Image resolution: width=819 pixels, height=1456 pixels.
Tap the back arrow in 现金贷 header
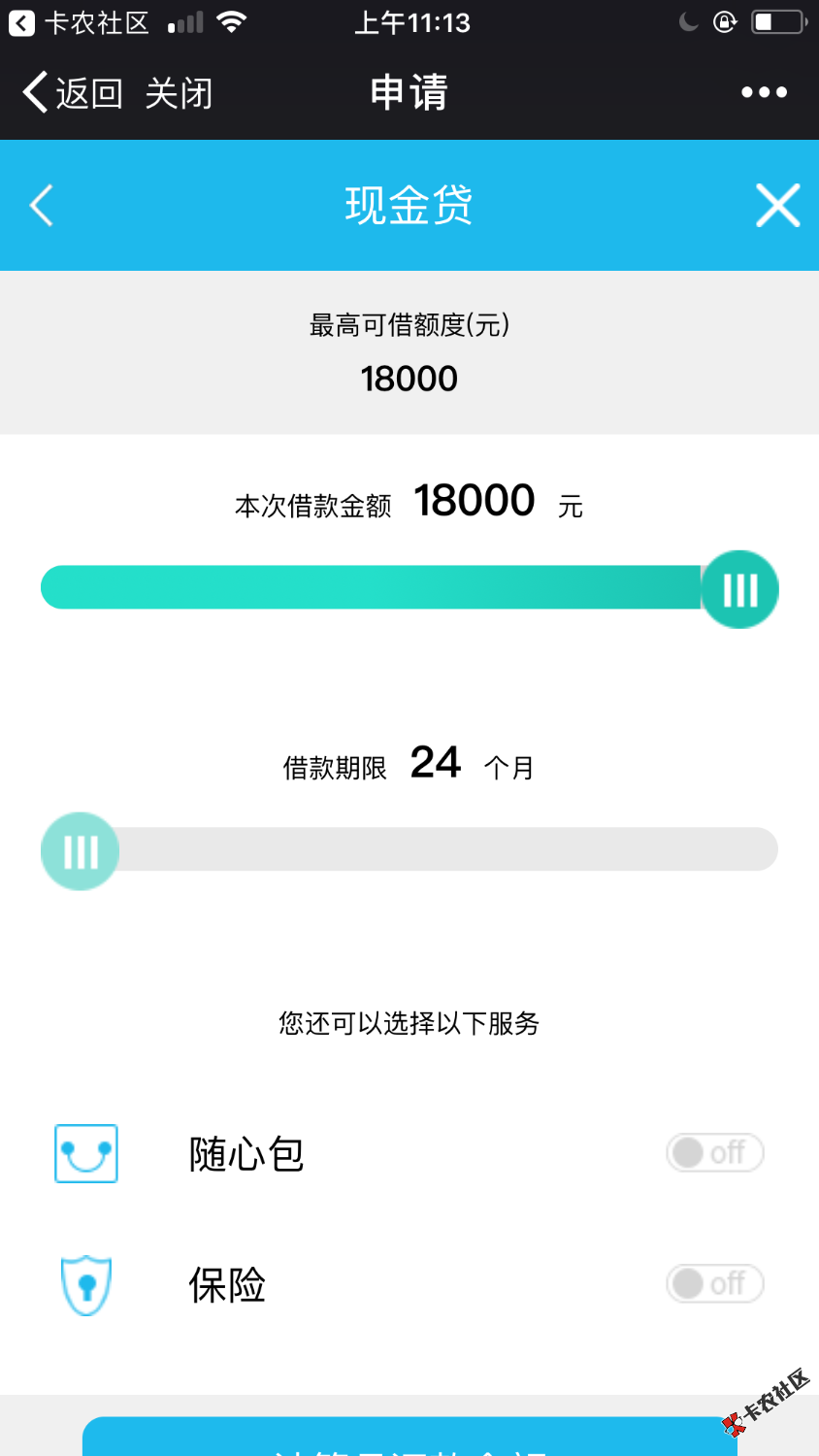coord(42,205)
